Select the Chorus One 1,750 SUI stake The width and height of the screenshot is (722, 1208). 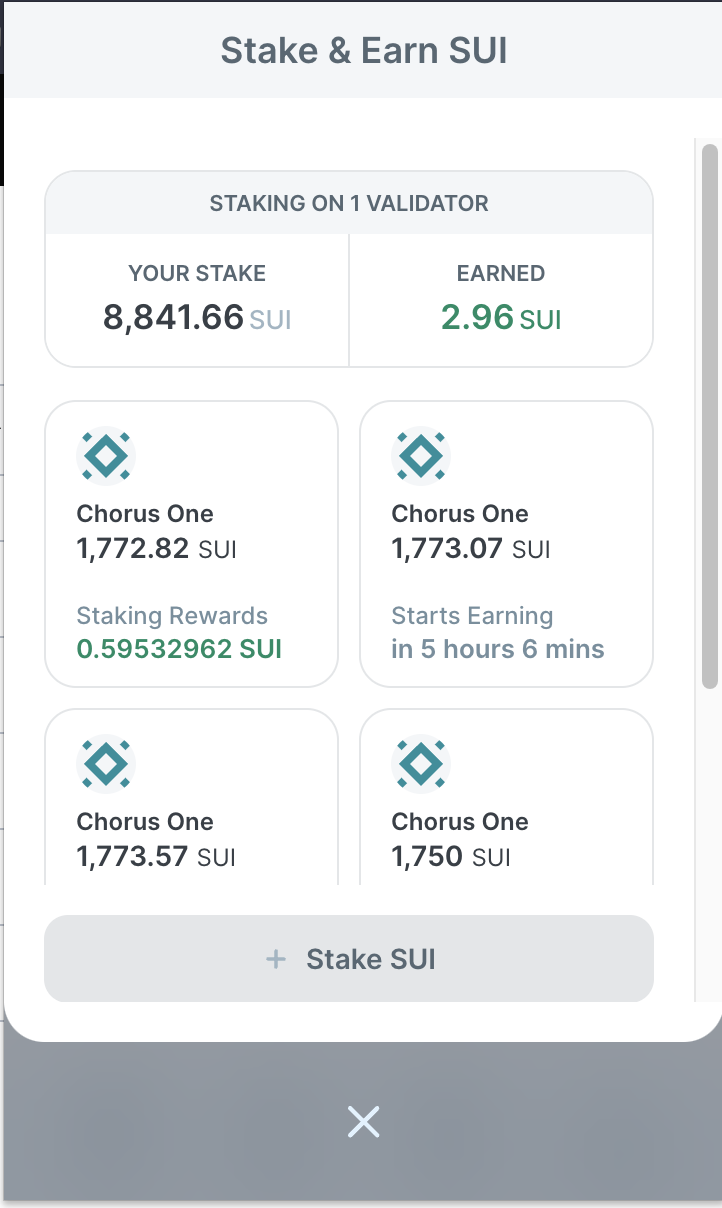(x=506, y=800)
